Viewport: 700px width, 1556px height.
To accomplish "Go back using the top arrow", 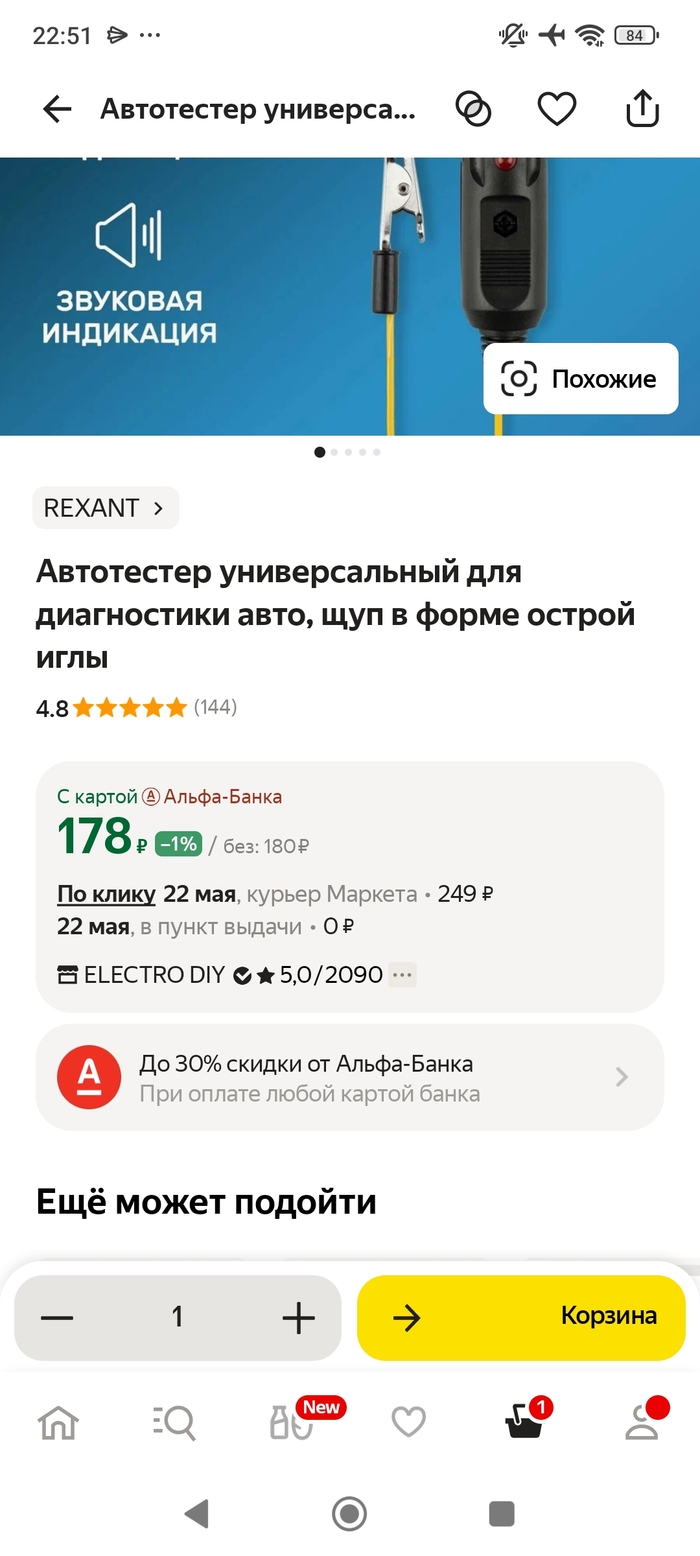I will point(57,109).
